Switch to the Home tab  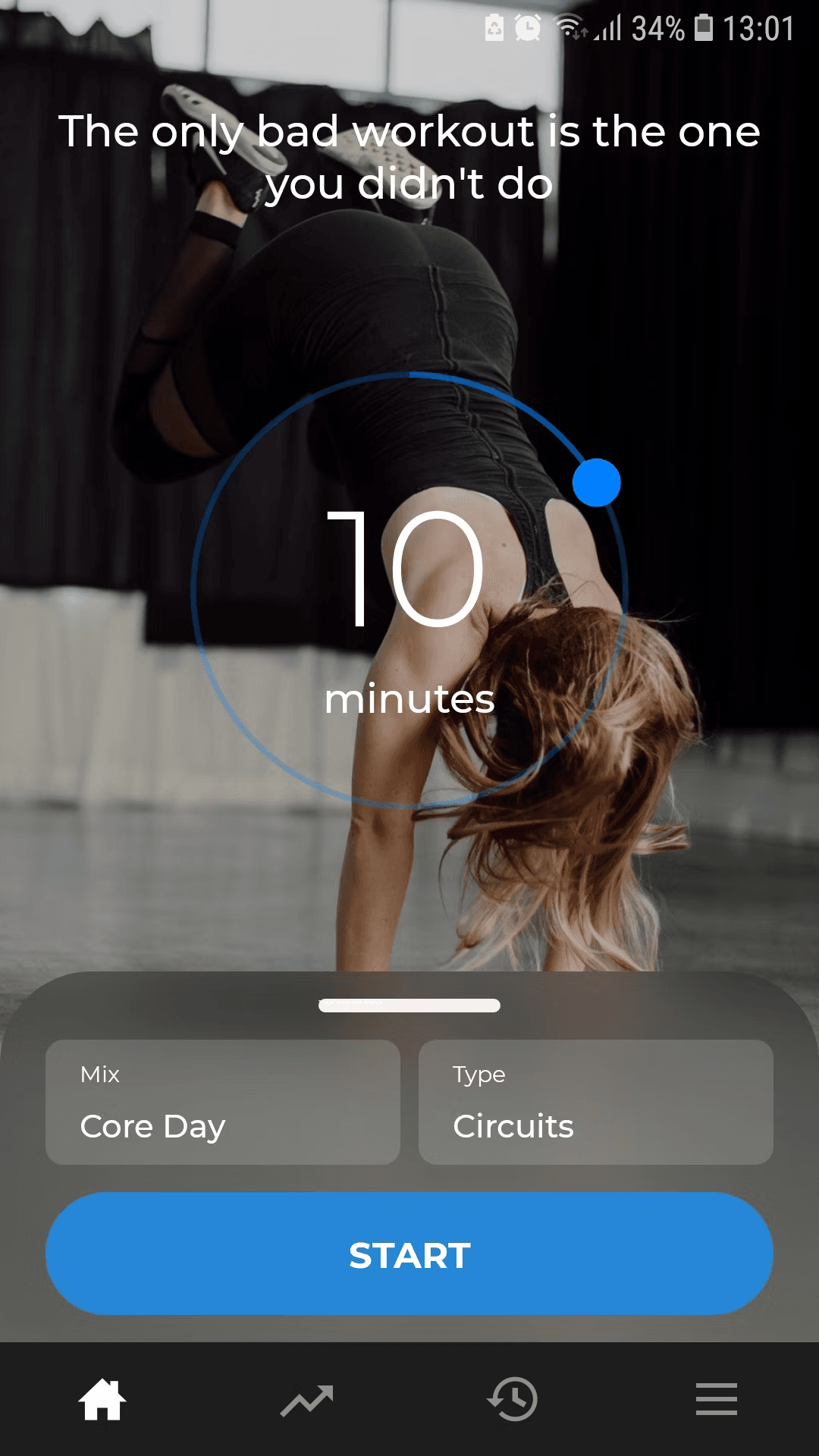click(102, 1399)
